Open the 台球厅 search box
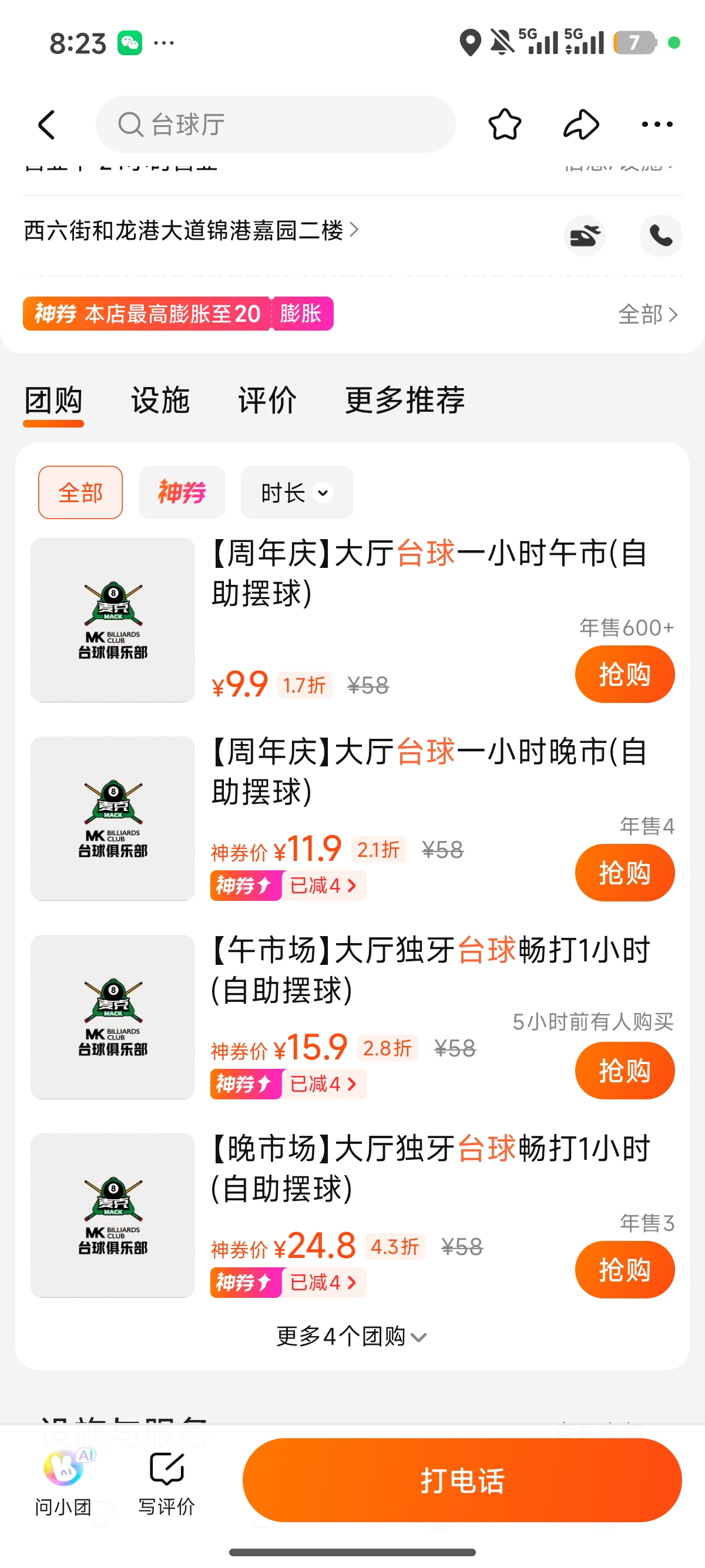The width and height of the screenshot is (705, 1568). (x=275, y=124)
